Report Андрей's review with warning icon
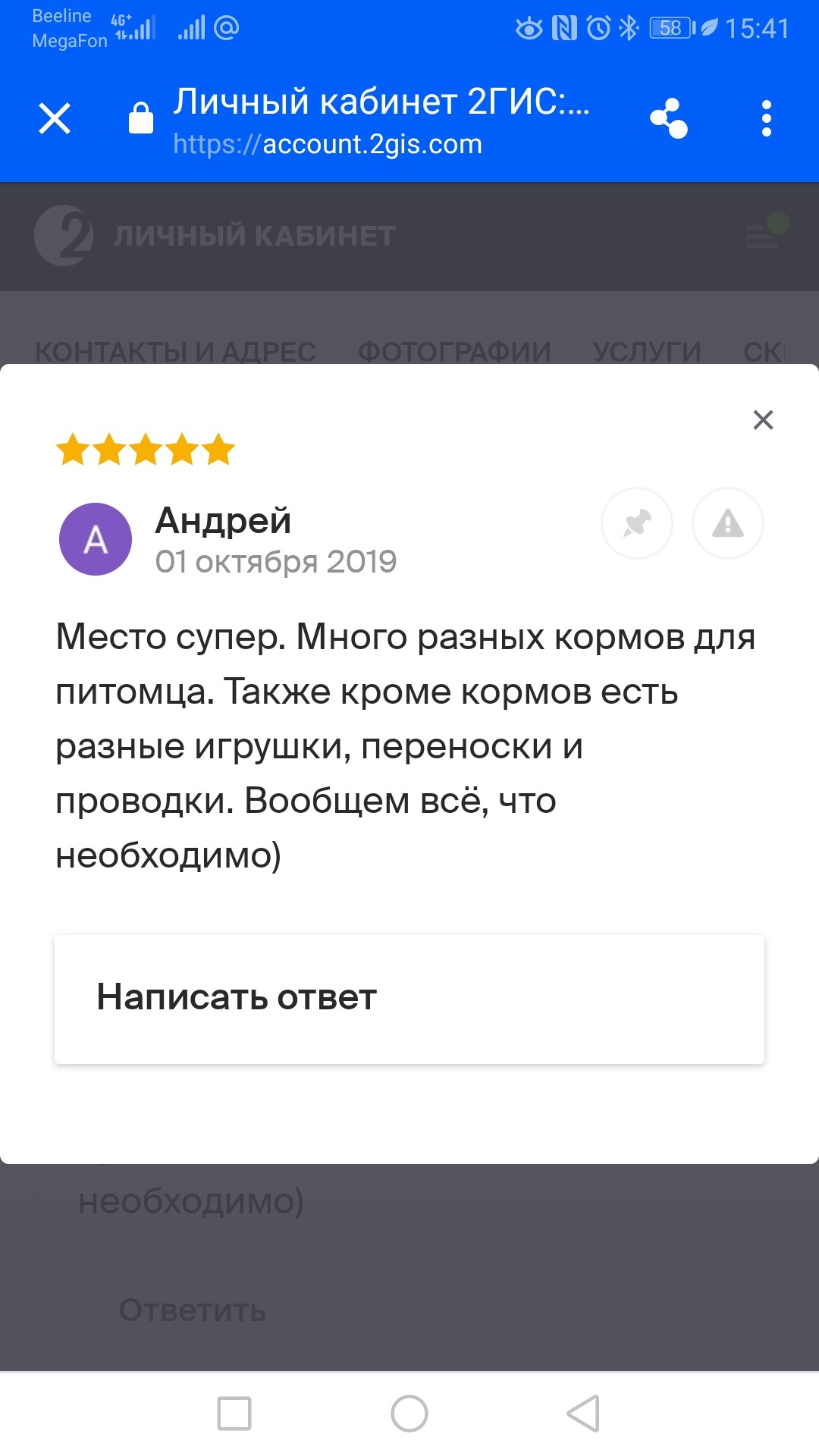The width and height of the screenshot is (819, 1456). (x=727, y=523)
